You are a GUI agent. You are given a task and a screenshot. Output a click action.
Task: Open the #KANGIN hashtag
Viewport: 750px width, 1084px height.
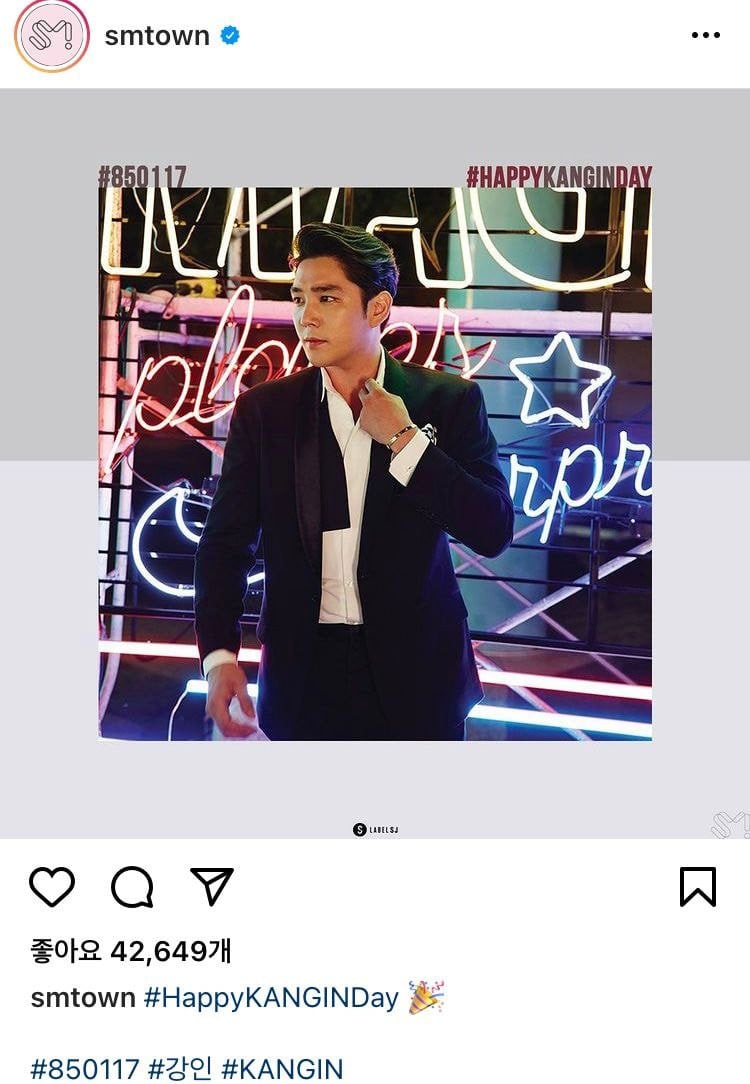click(282, 1068)
